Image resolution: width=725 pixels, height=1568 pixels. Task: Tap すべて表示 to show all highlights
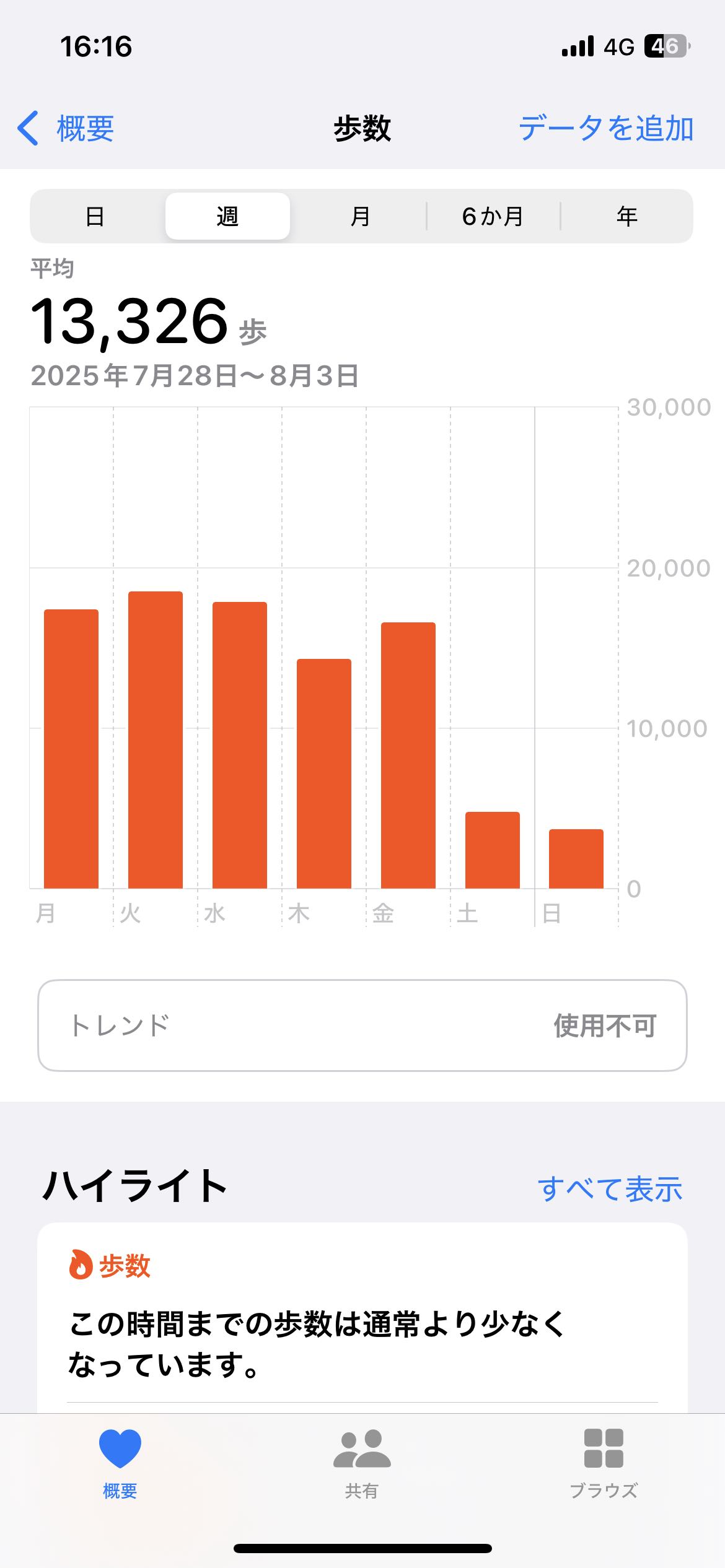click(x=610, y=1189)
